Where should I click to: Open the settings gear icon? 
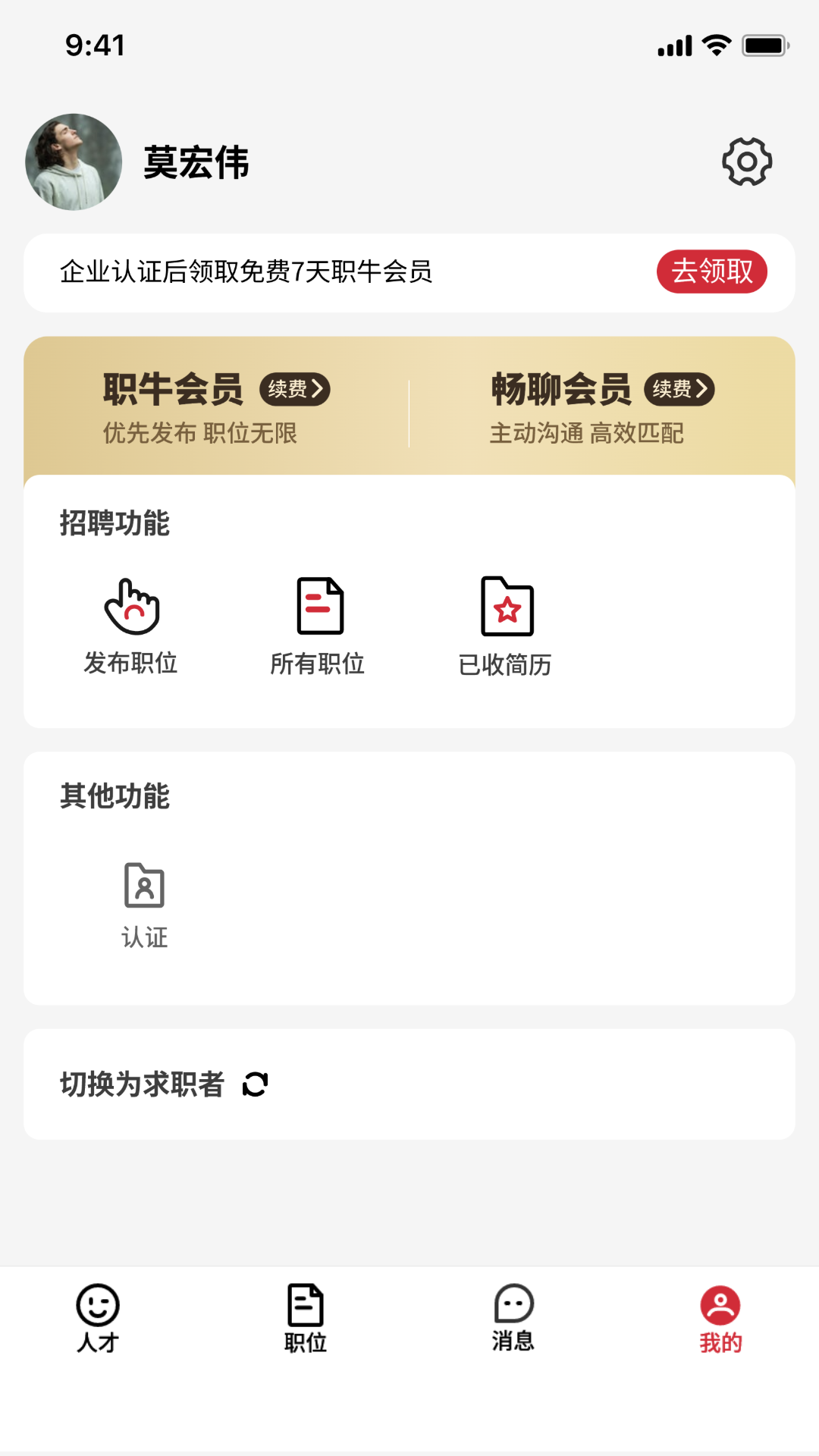(x=746, y=162)
